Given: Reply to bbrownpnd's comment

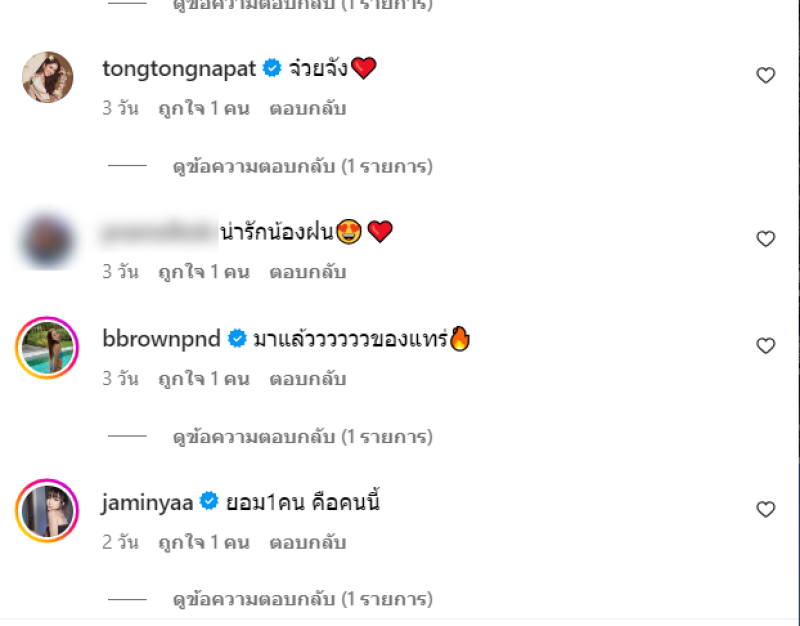Looking at the screenshot, I should [307, 380].
